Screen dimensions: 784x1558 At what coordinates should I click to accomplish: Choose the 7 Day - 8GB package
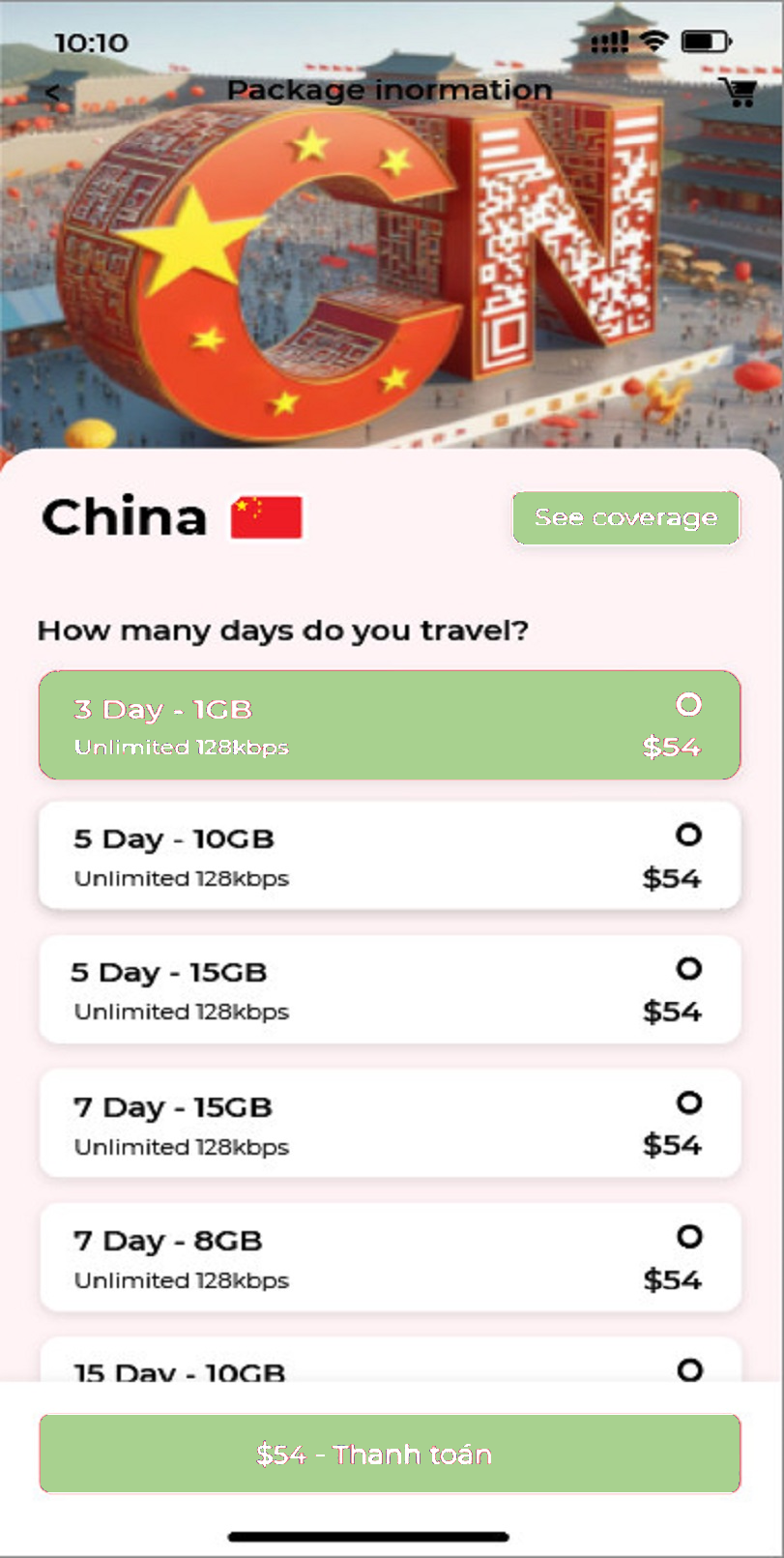tap(390, 1257)
